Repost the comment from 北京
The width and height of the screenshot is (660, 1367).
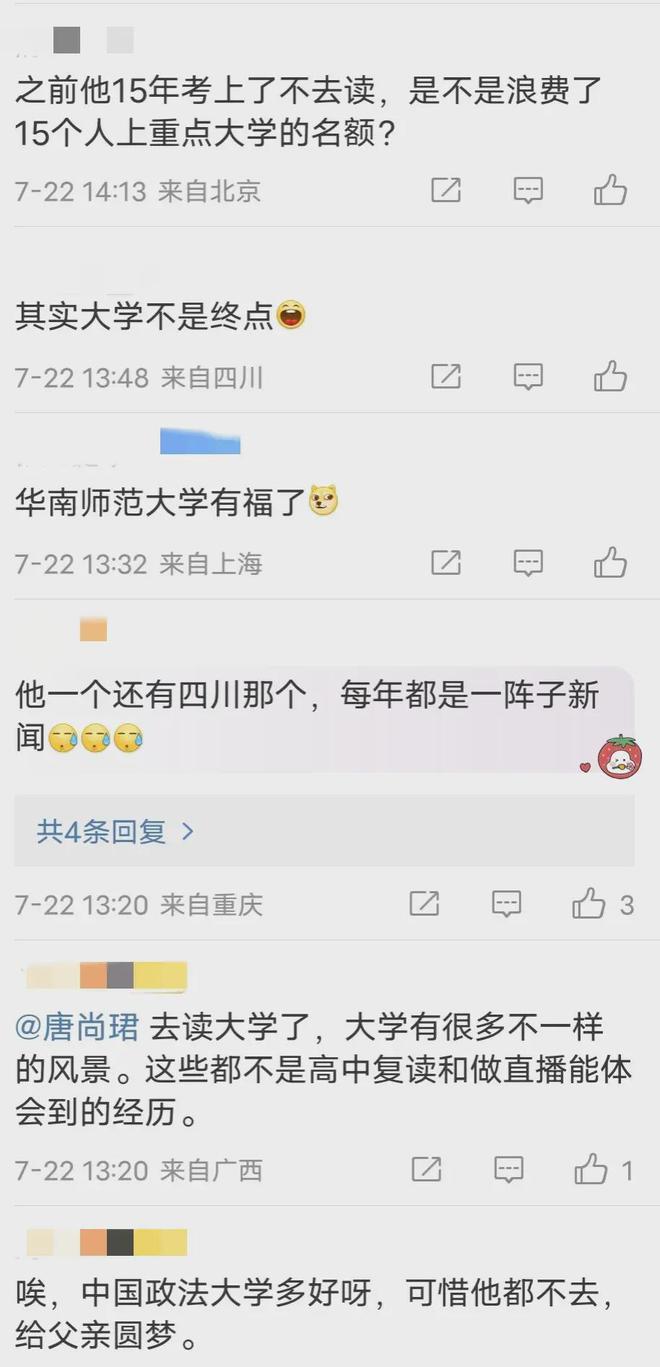[x=446, y=190]
